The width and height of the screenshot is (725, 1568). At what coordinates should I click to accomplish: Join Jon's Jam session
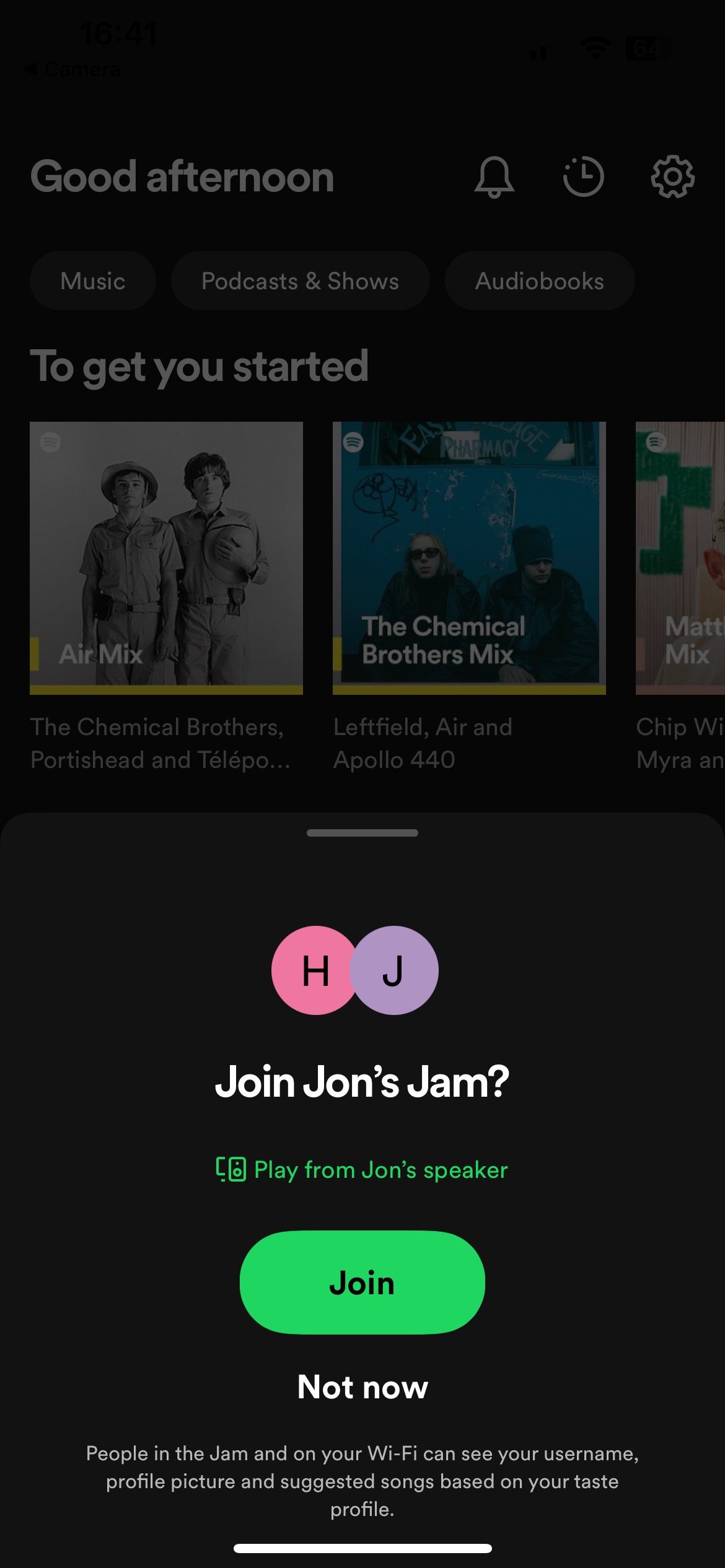coord(362,1282)
